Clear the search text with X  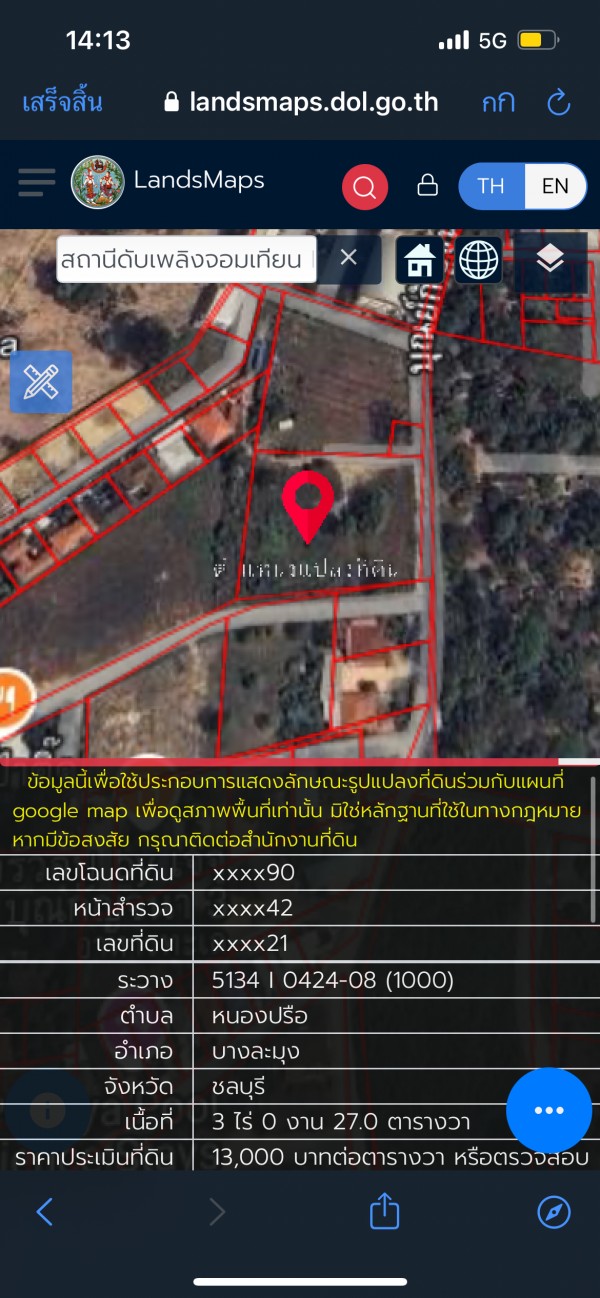click(348, 257)
